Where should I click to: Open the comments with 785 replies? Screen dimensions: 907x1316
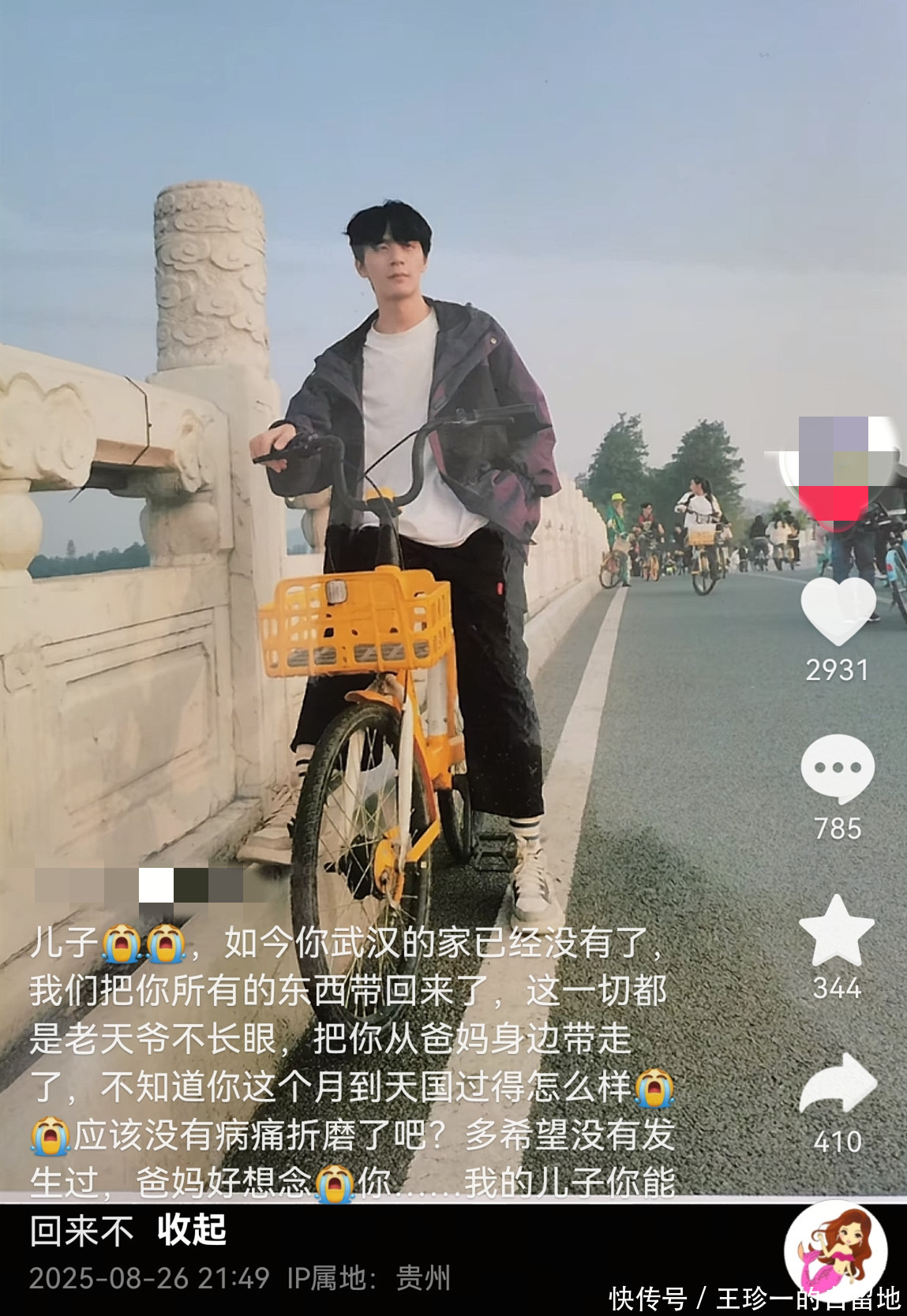coord(838,768)
